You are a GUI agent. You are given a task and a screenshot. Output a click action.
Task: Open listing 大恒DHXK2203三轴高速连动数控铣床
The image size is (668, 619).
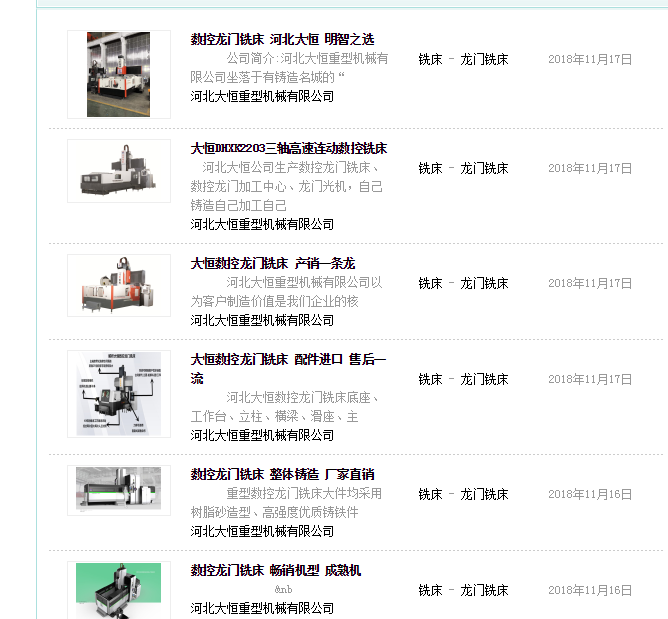pyautogui.click(x=288, y=148)
